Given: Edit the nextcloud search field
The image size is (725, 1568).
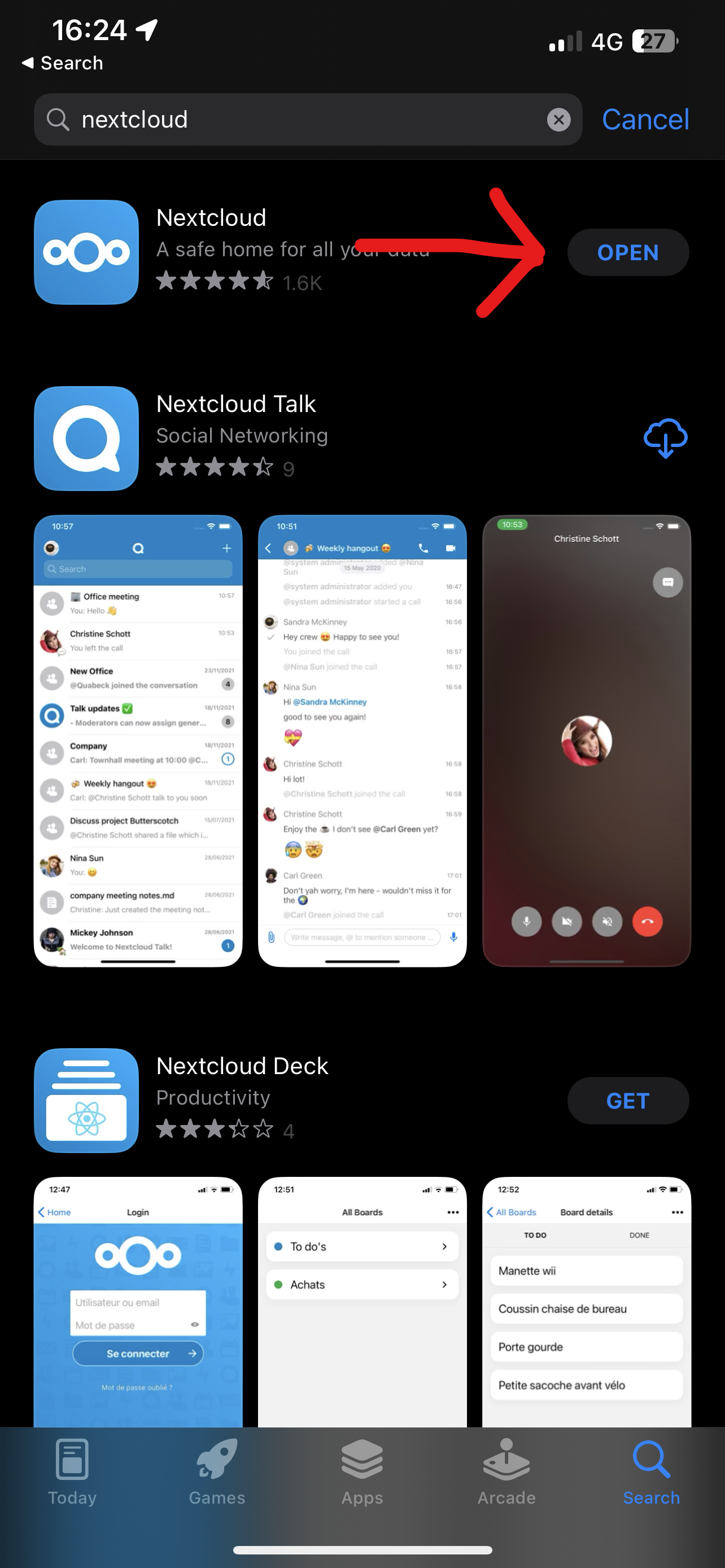Looking at the screenshot, I should (x=304, y=120).
